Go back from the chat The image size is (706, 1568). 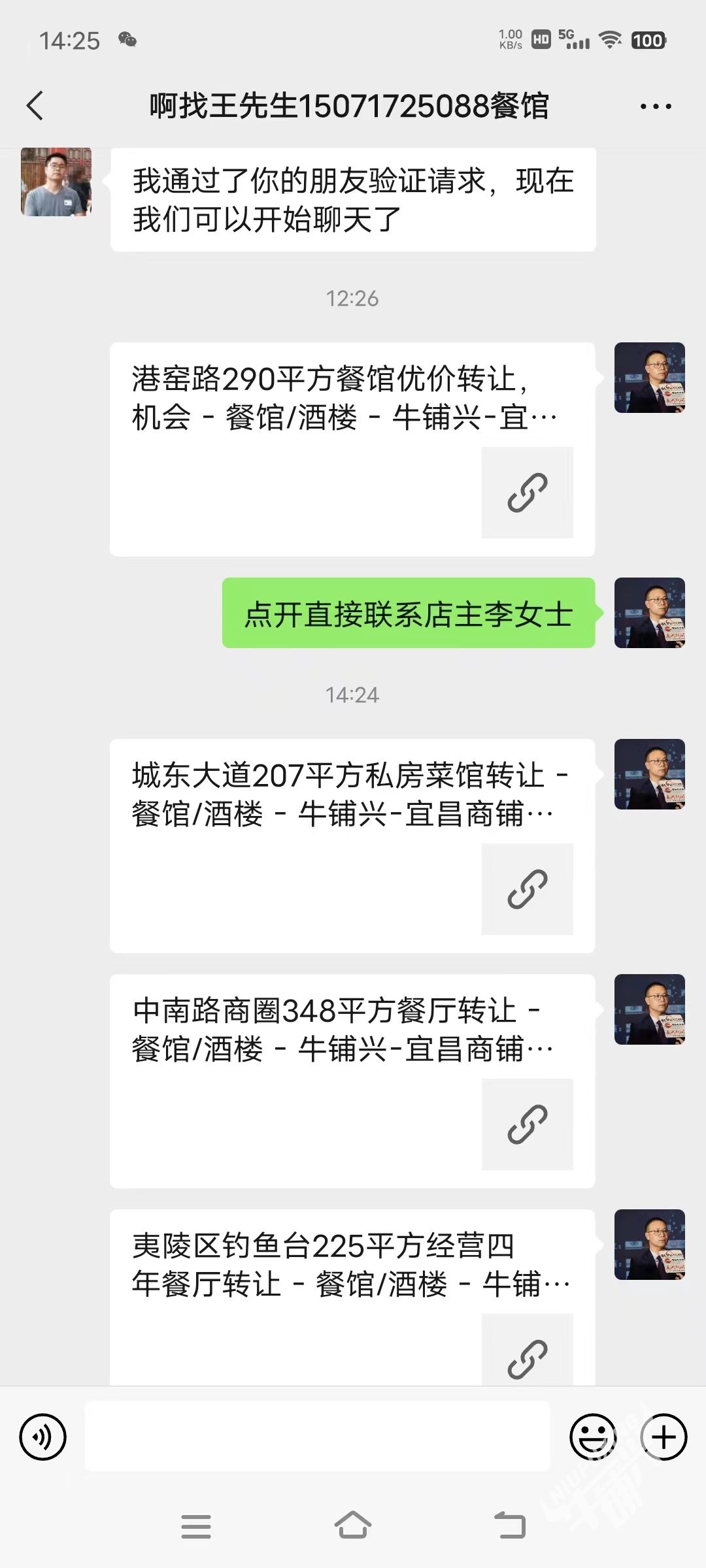pyautogui.click(x=35, y=106)
